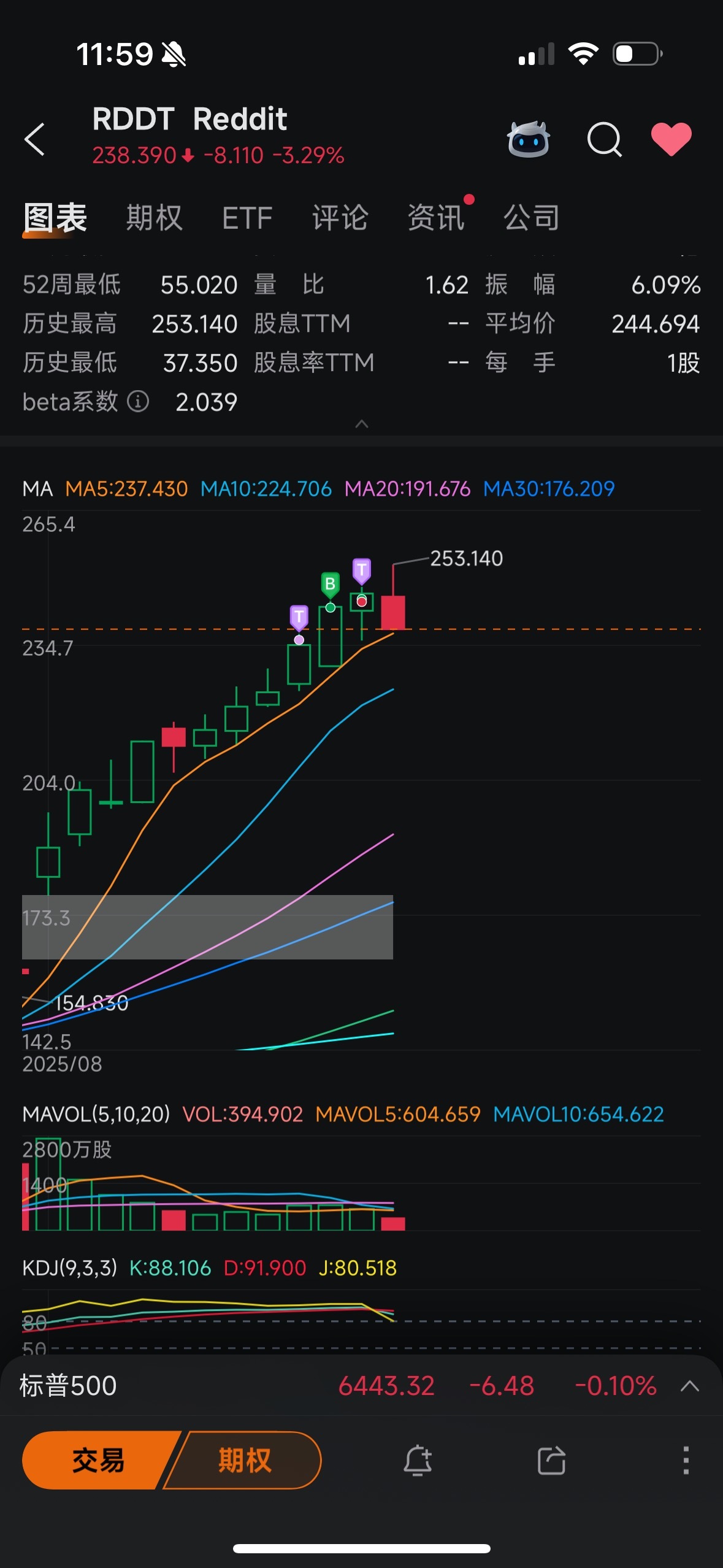Set a price alert with the bell

[x=418, y=1460]
